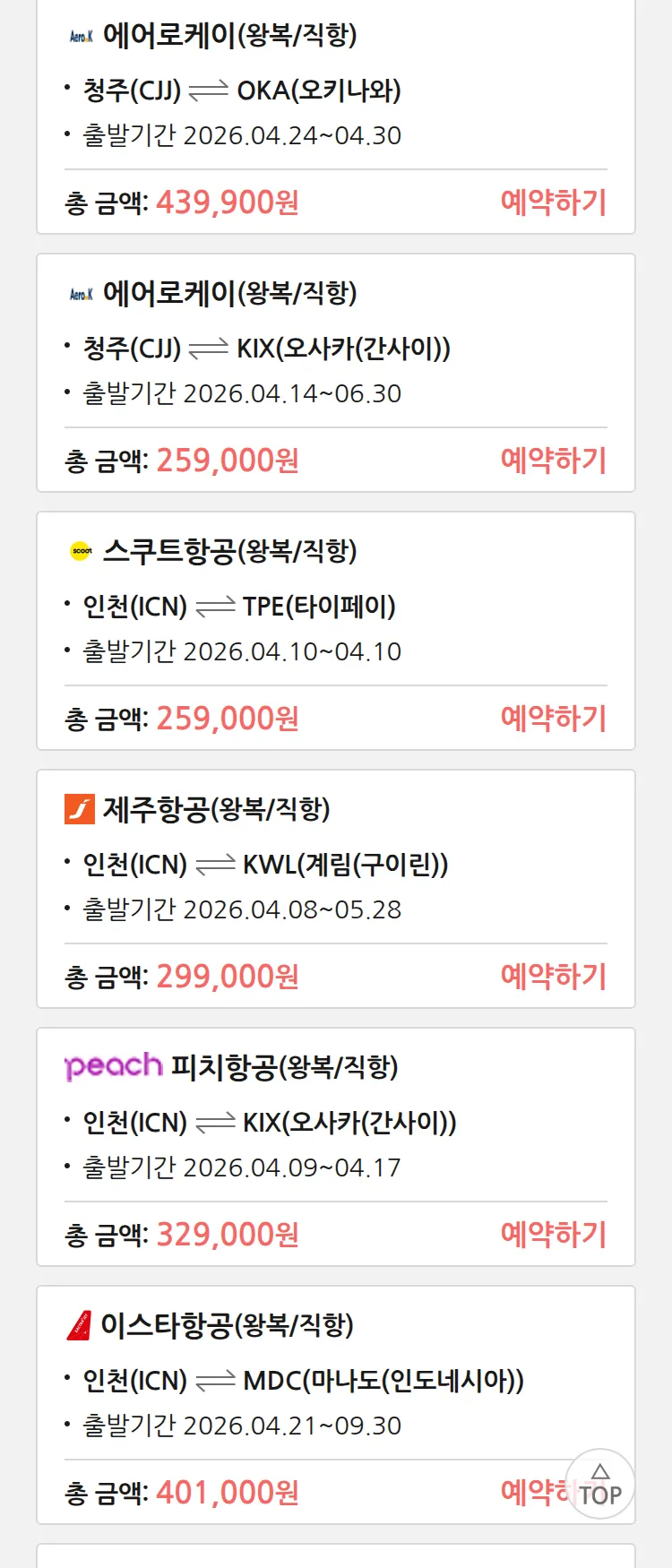
Task: Tap 예약하기 for 청주-OKA 오키나와 flight
Action: point(553,202)
